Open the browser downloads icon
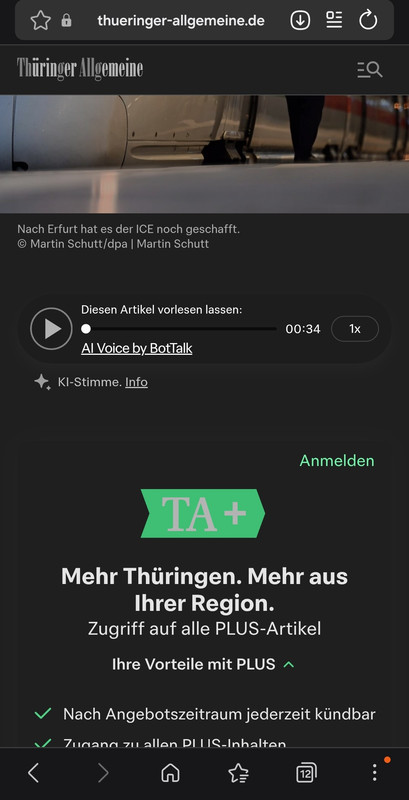The height and width of the screenshot is (800, 409). [300, 20]
